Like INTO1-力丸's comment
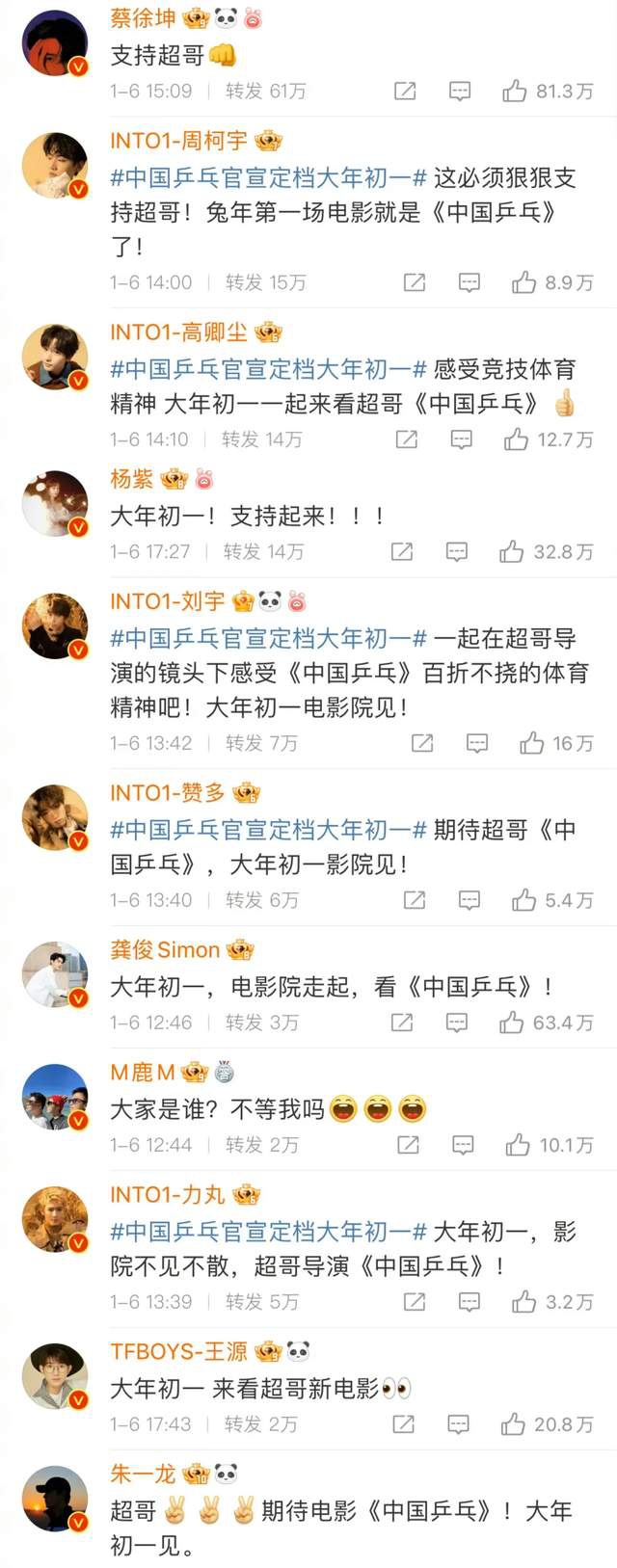The height and width of the screenshot is (1568, 617). (524, 1302)
